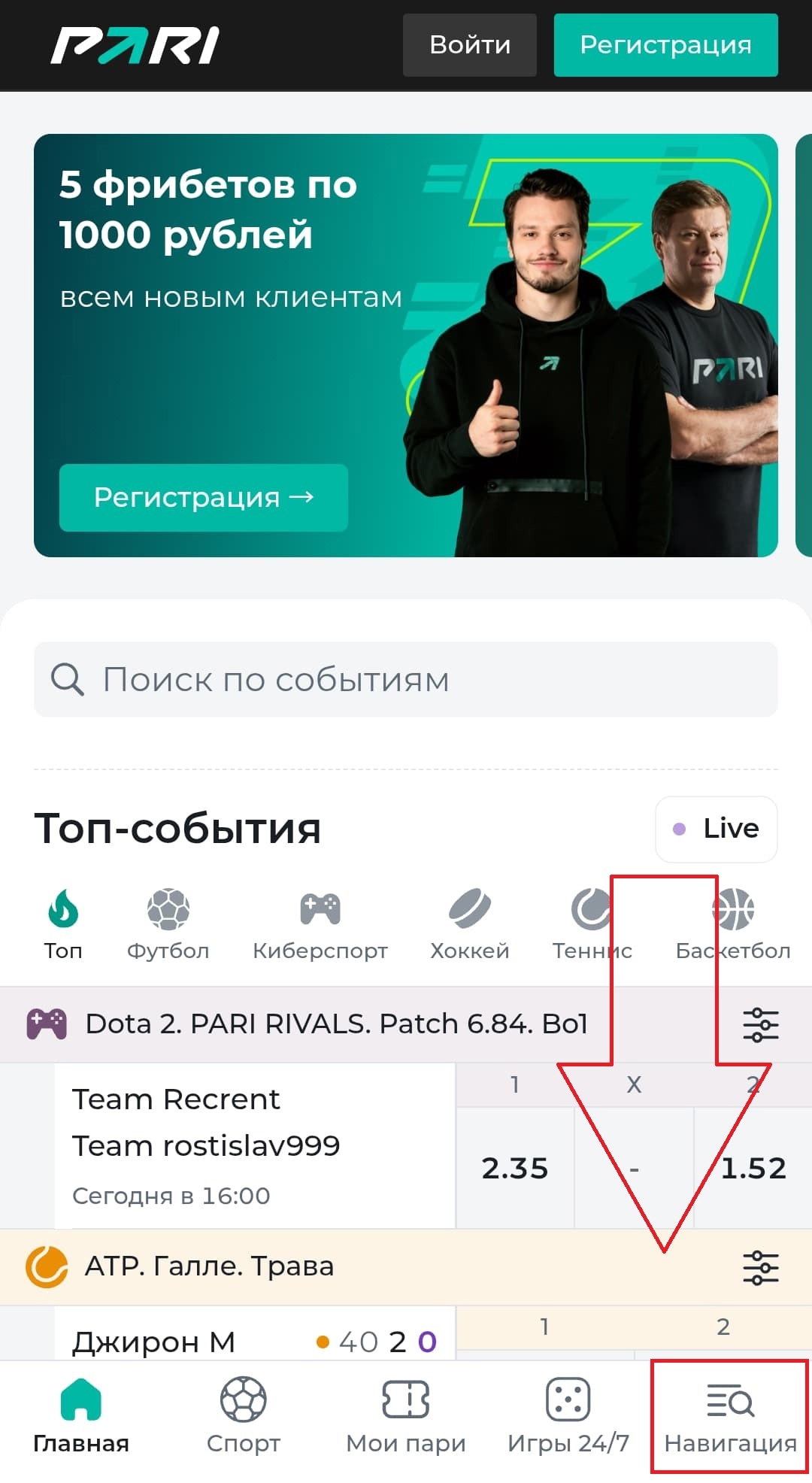Tap Регистрация on the freebets banner
This screenshot has height=1483, width=812.
203,497
